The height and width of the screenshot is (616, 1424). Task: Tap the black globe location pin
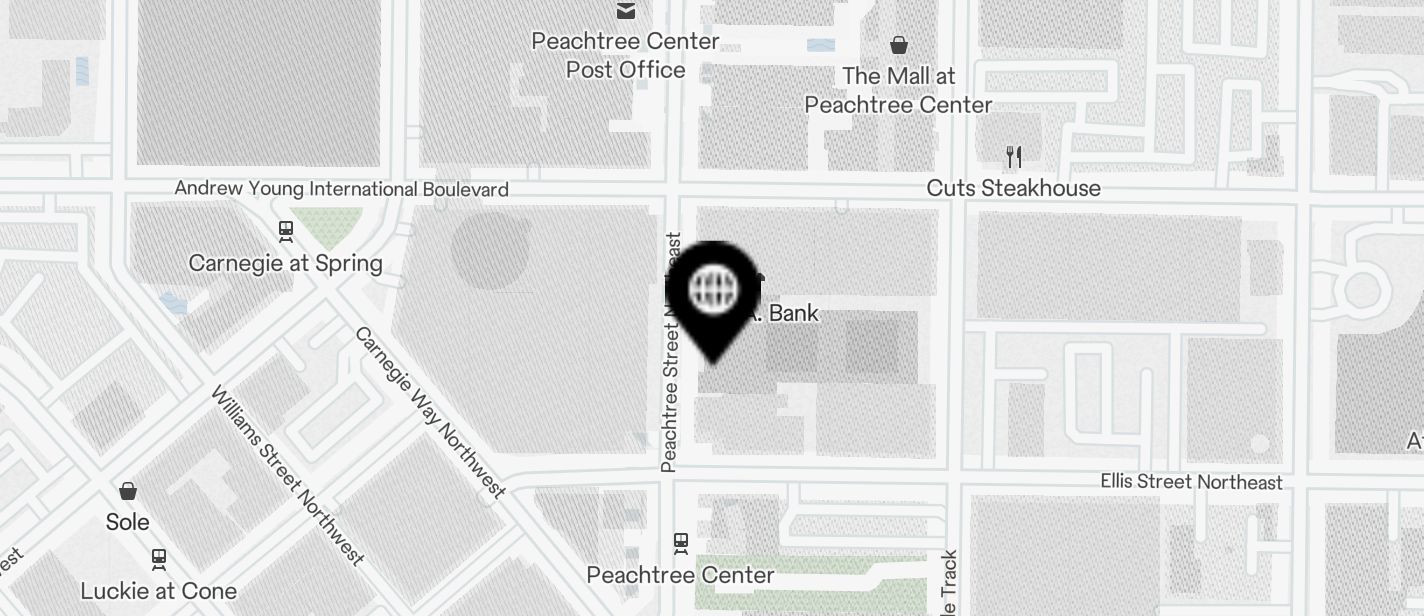(x=713, y=291)
